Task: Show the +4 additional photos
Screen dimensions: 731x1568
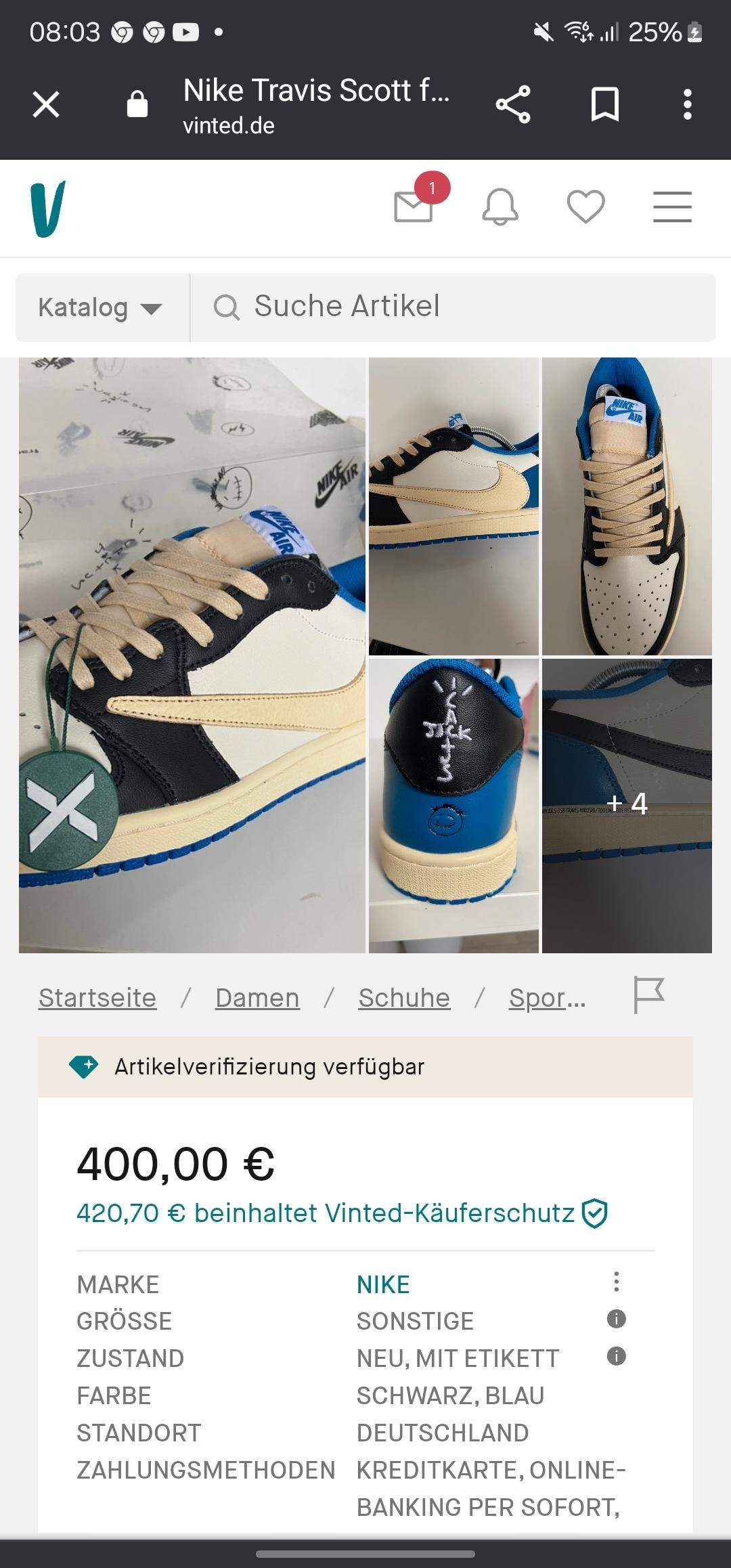Action: (627, 806)
